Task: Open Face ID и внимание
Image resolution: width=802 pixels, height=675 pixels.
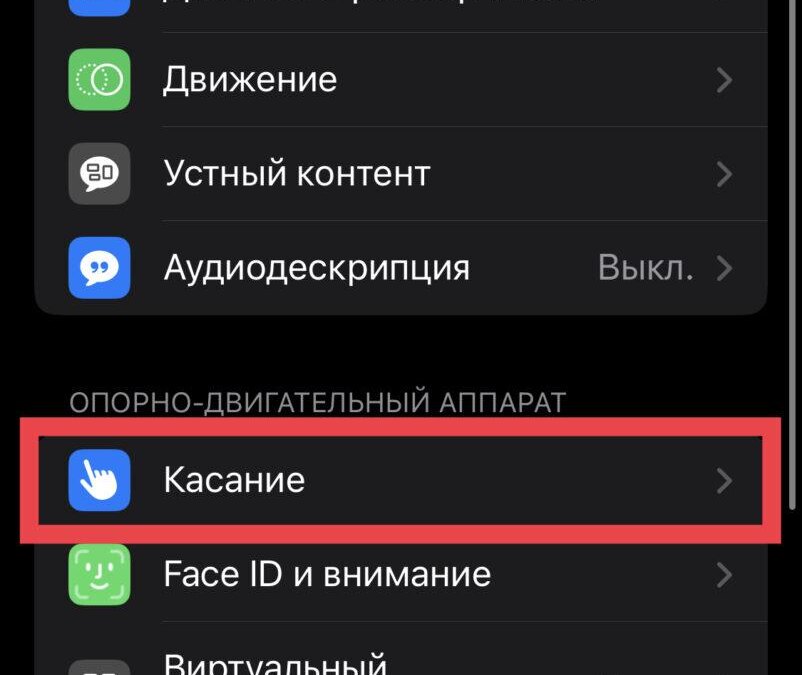Action: tap(400, 574)
